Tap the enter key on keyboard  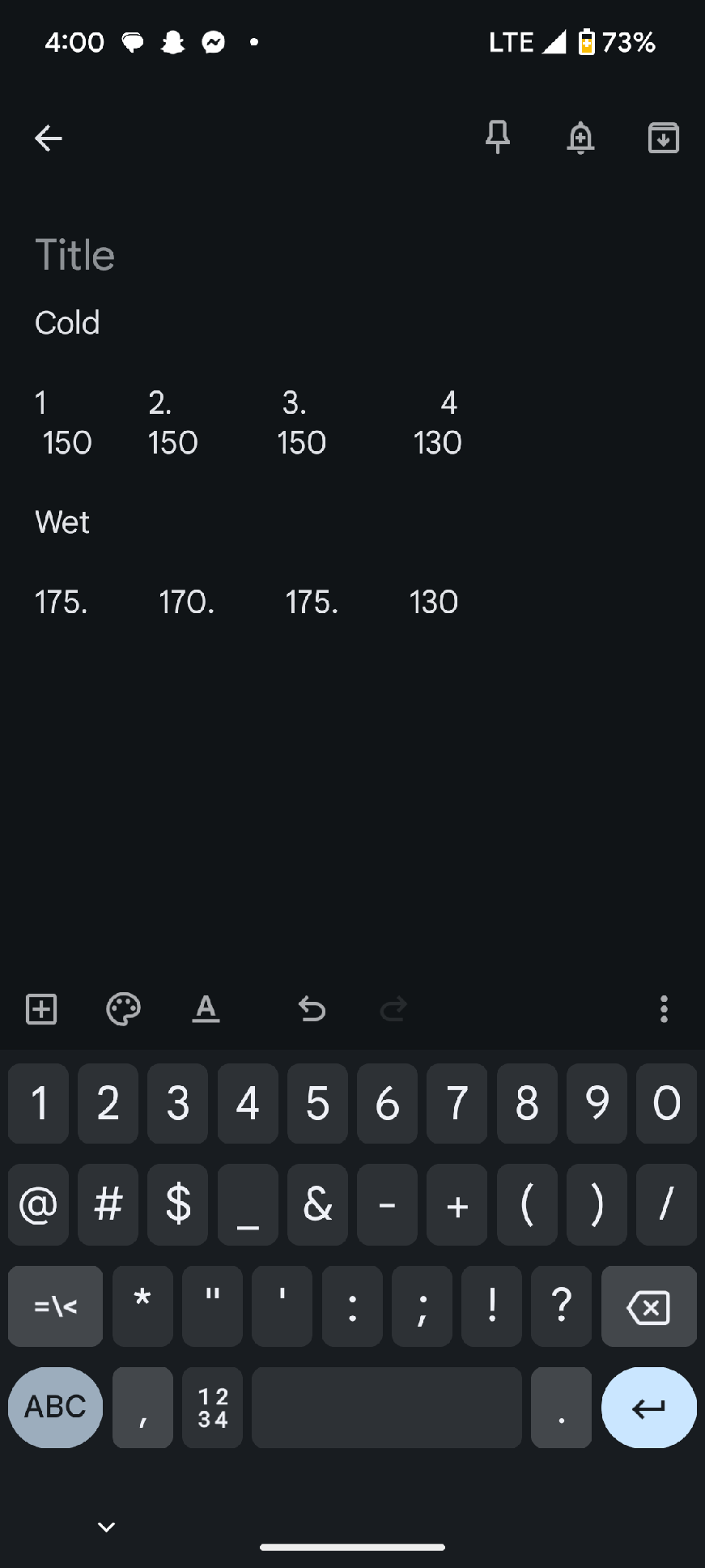(x=648, y=1407)
